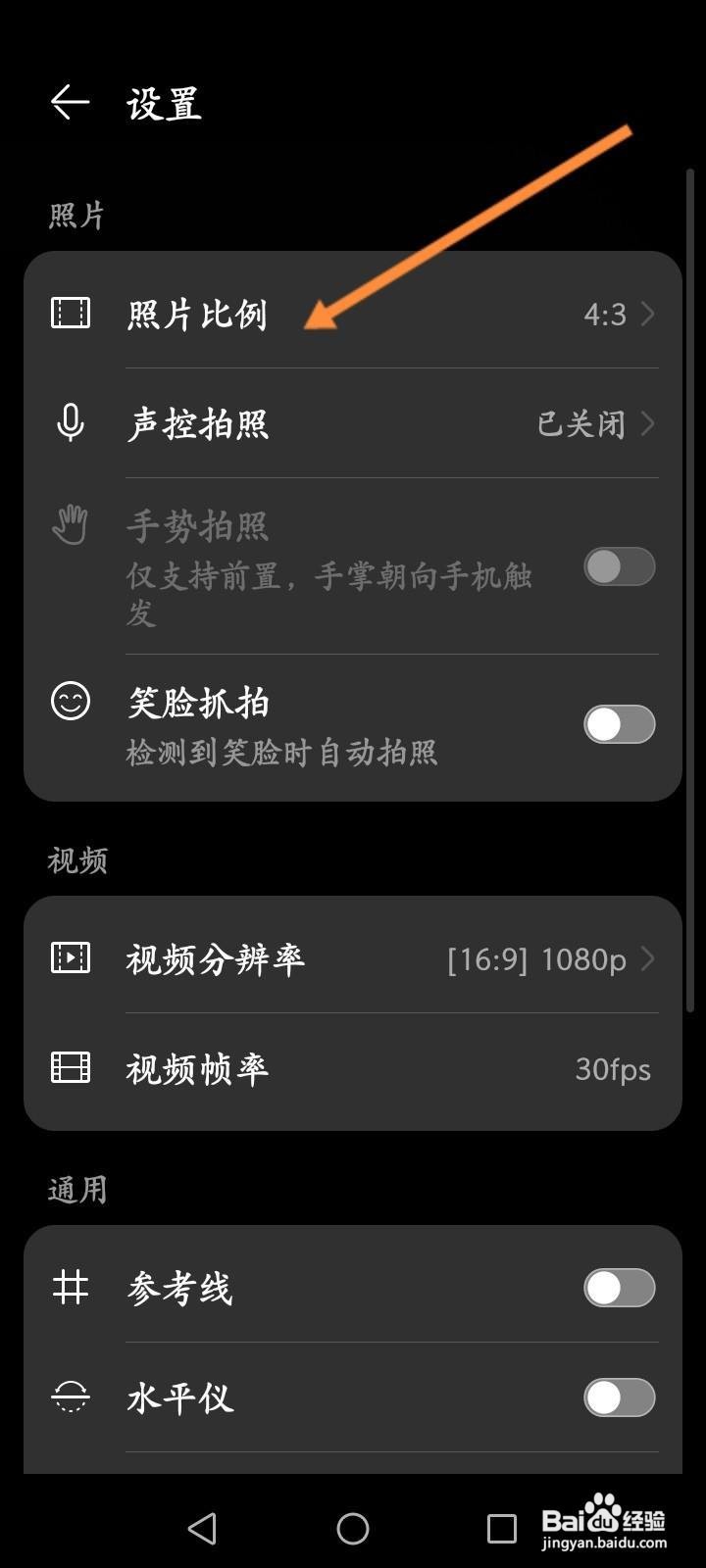Enable the 水平仪 horizontal level switch
Viewport: 706px width, 1568px height.
coord(619,1398)
